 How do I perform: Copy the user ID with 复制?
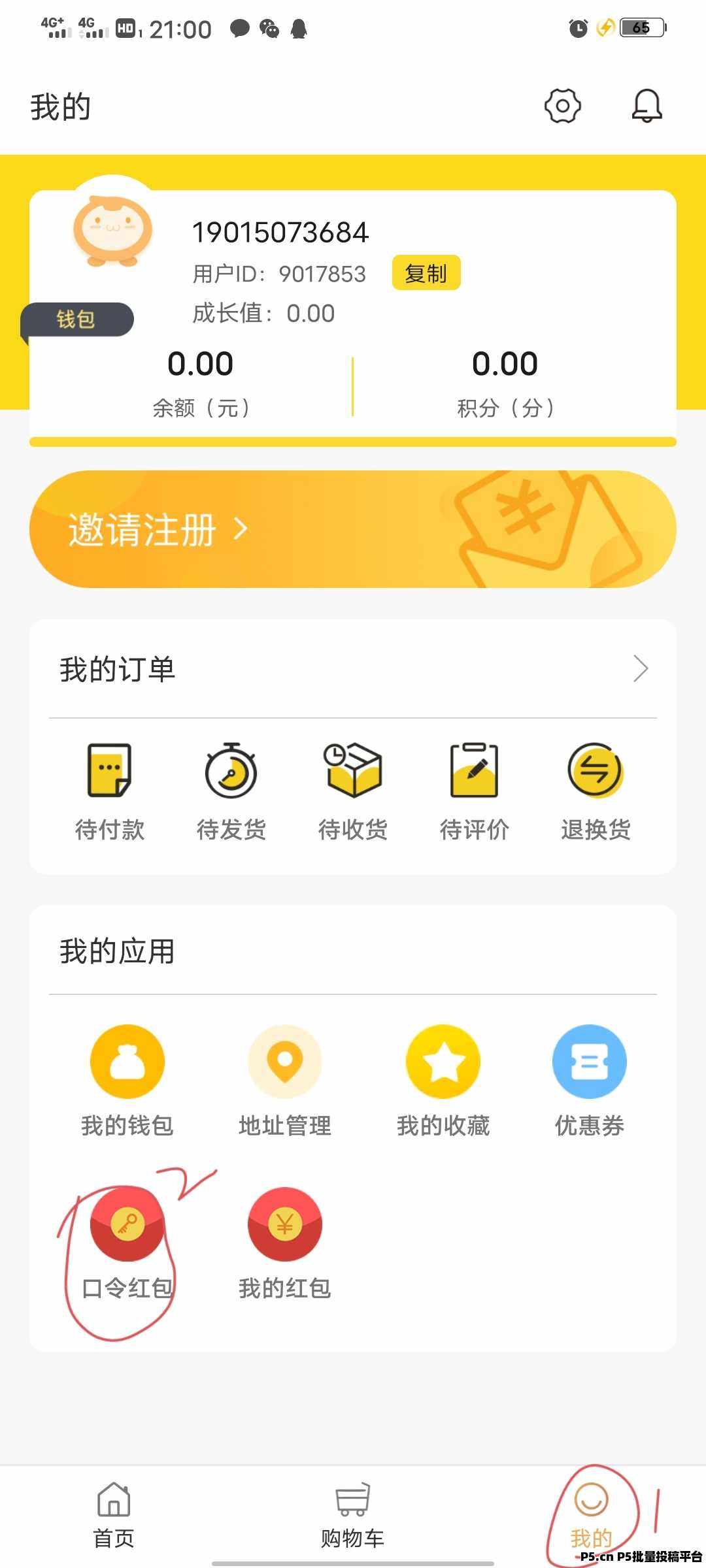coord(426,273)
